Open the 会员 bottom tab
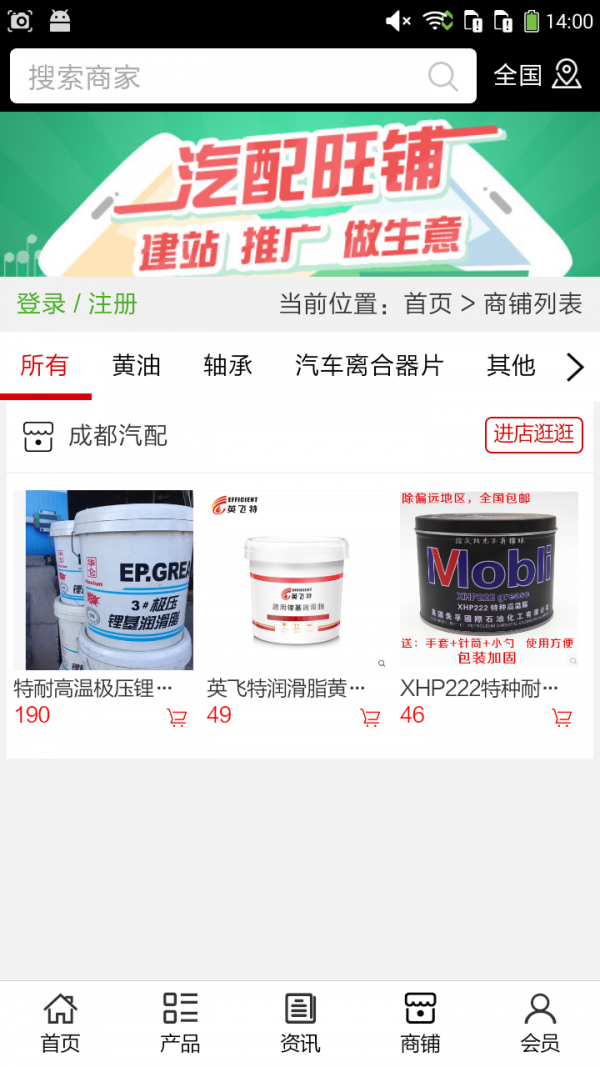 click(x=540, y=1023)
